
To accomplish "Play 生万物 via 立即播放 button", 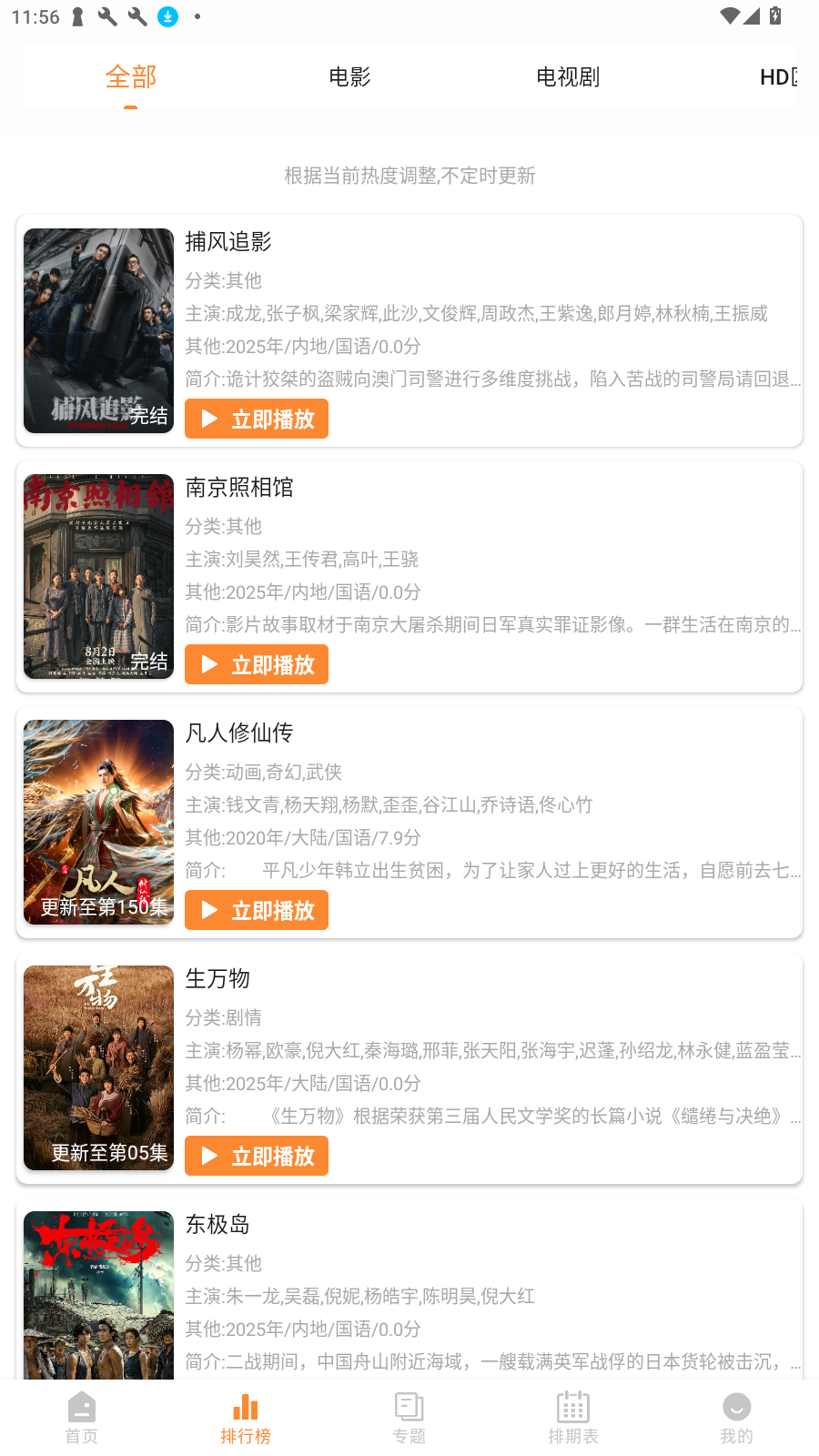I will coord(257,1156).
